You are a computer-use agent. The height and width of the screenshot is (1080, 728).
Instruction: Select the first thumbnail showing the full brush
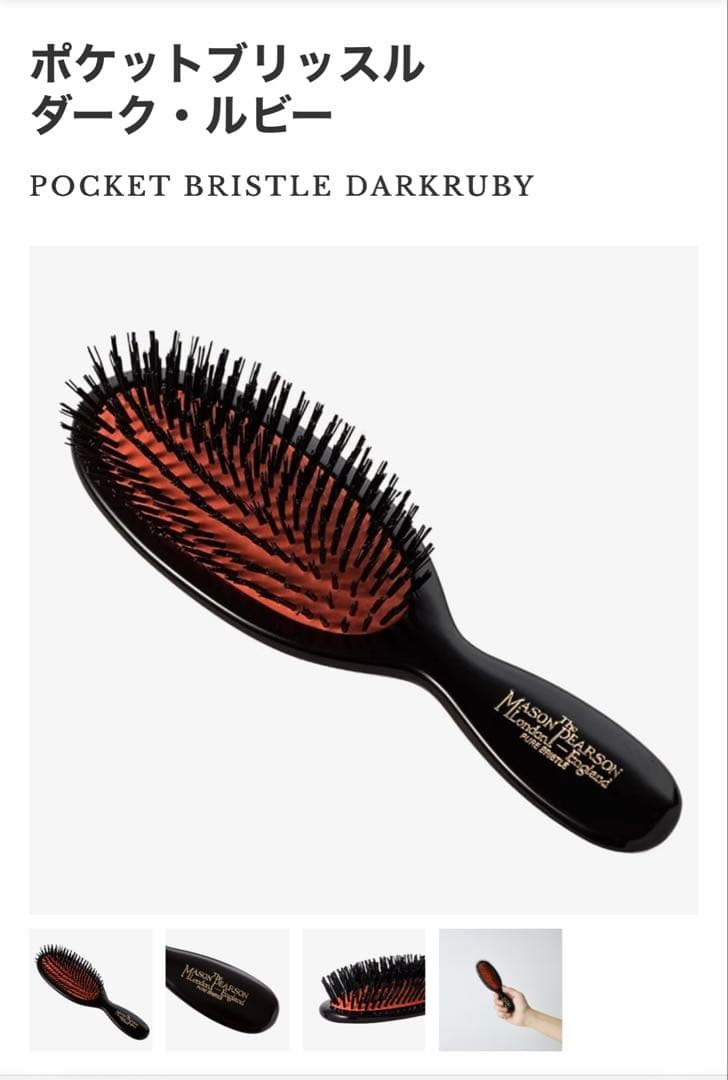coord(91,990)
